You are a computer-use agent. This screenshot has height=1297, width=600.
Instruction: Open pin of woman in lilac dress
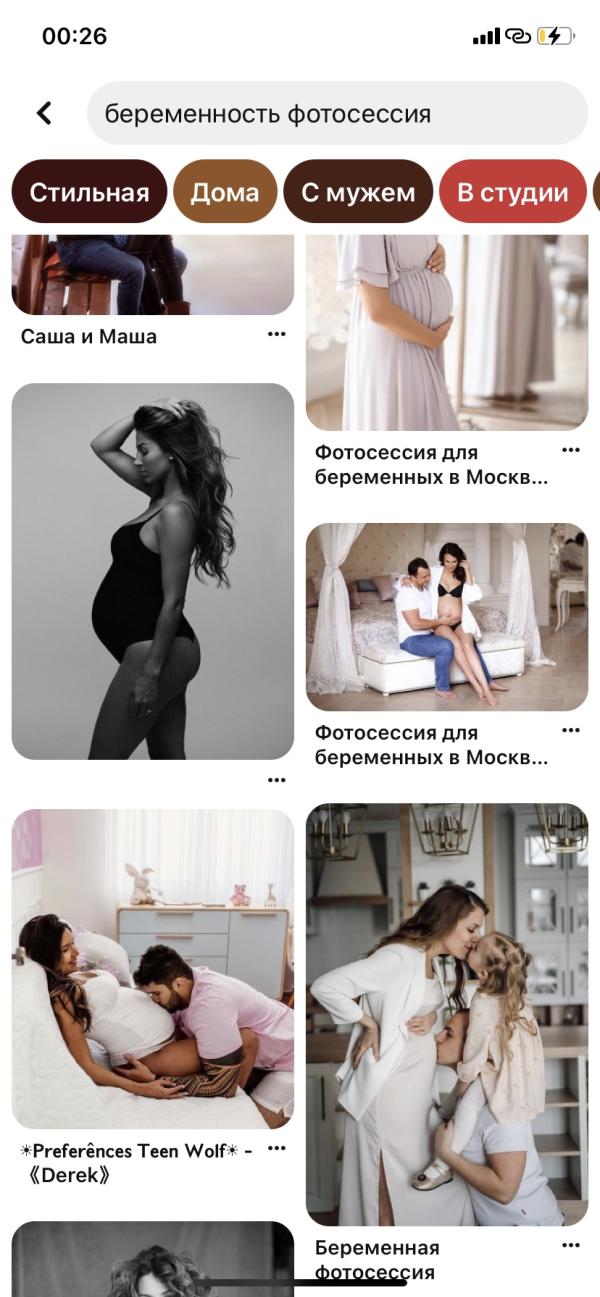(446, 332)
